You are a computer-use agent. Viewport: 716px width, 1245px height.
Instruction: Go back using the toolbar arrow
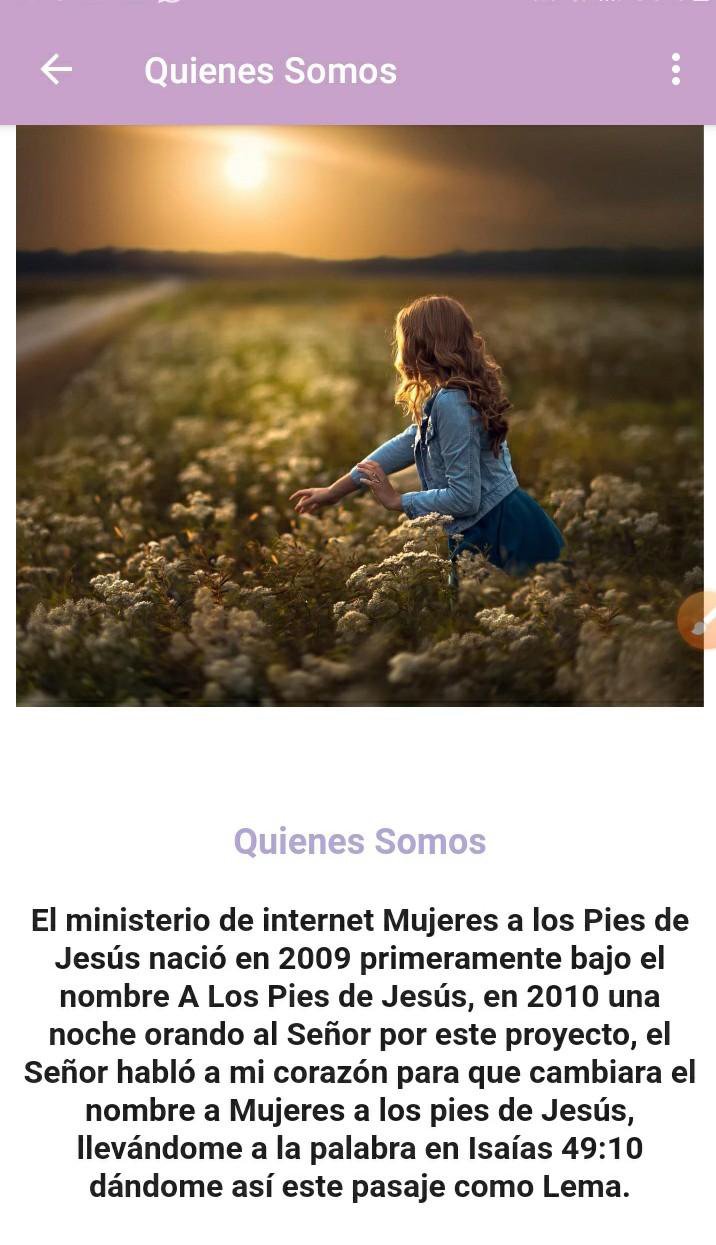(x=56, y=69)
